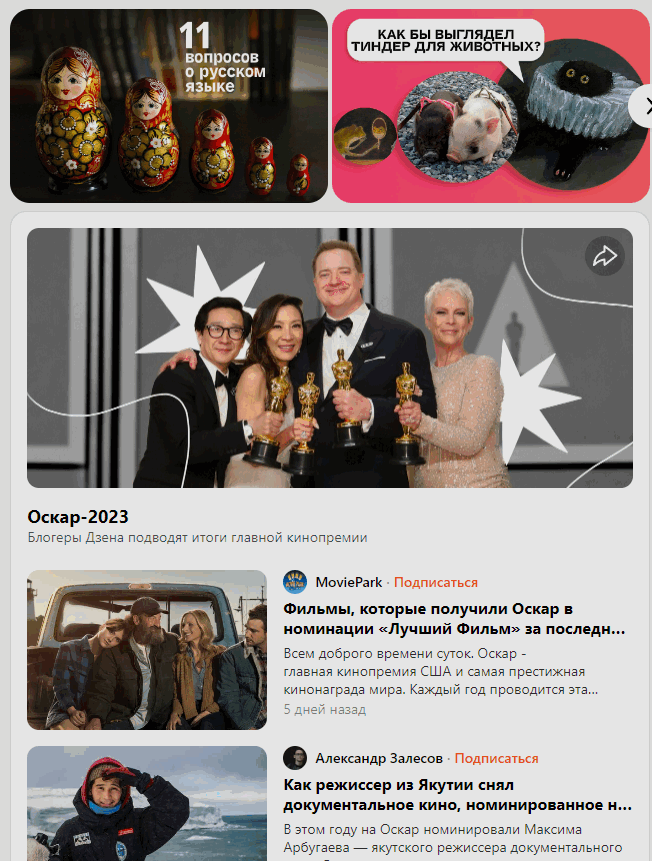This screenshot has height=861, width=652.
Task: Open the Тиндер для животных card
Action: (480, 106)
